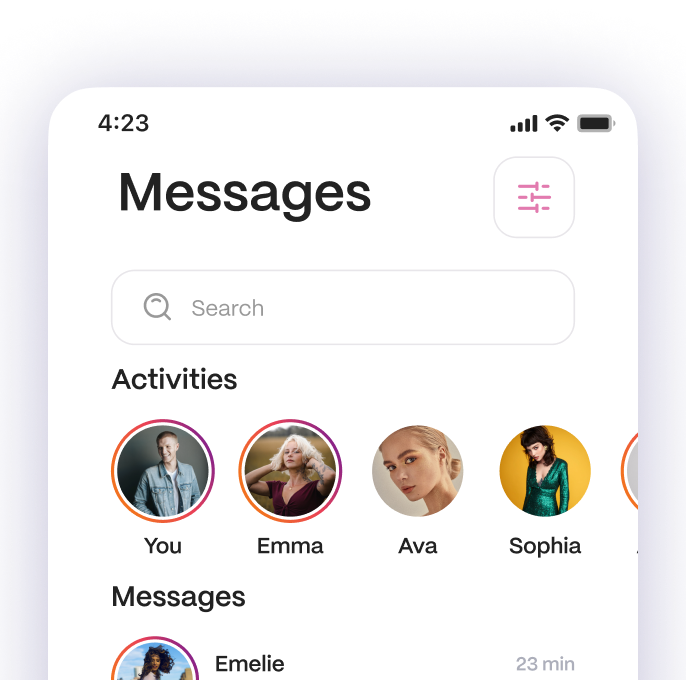Open the filter settings icon
686x680 pixels.
[x=534, y=198]
